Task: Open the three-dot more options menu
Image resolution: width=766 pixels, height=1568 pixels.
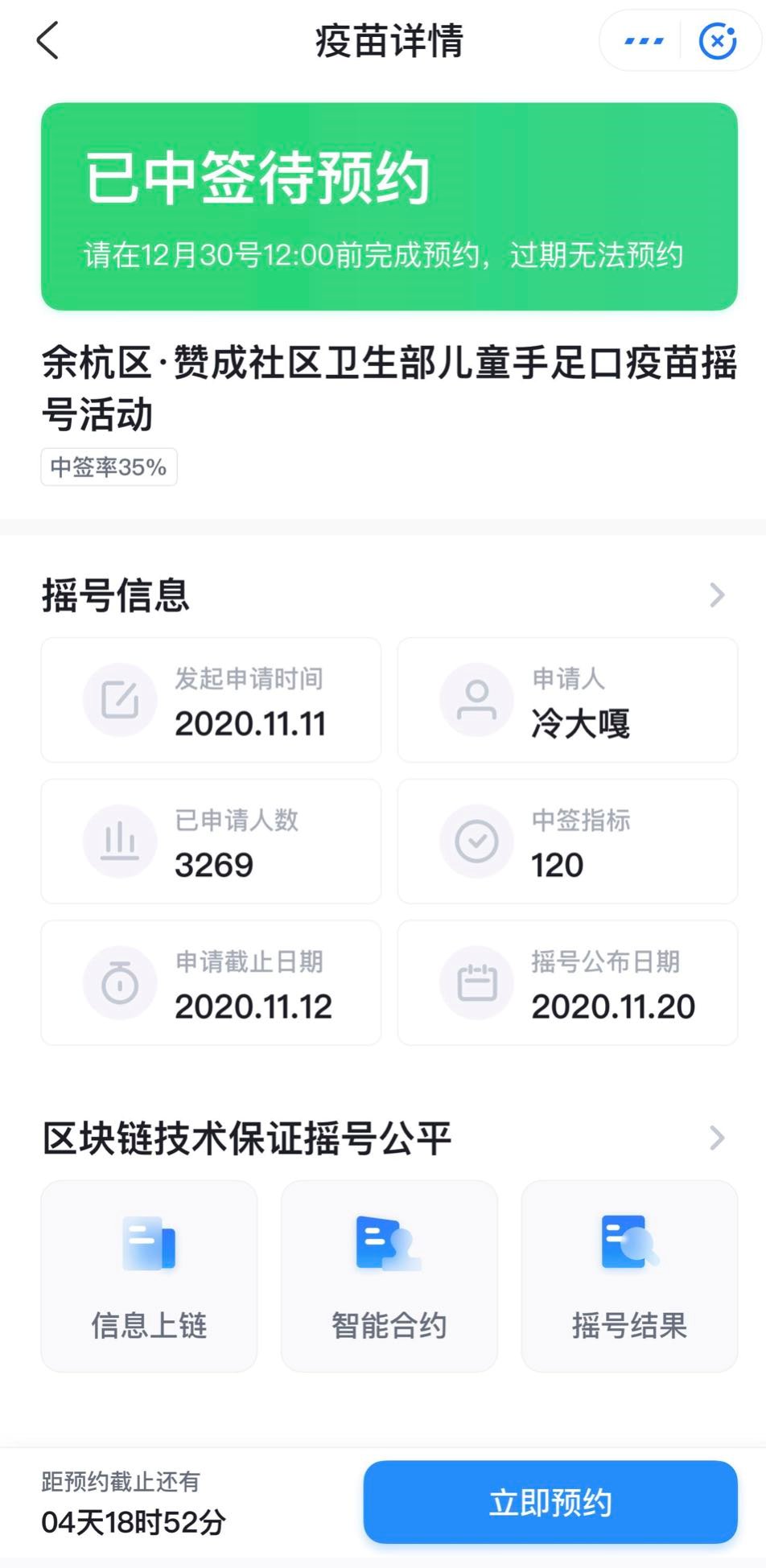Action: 644,40
